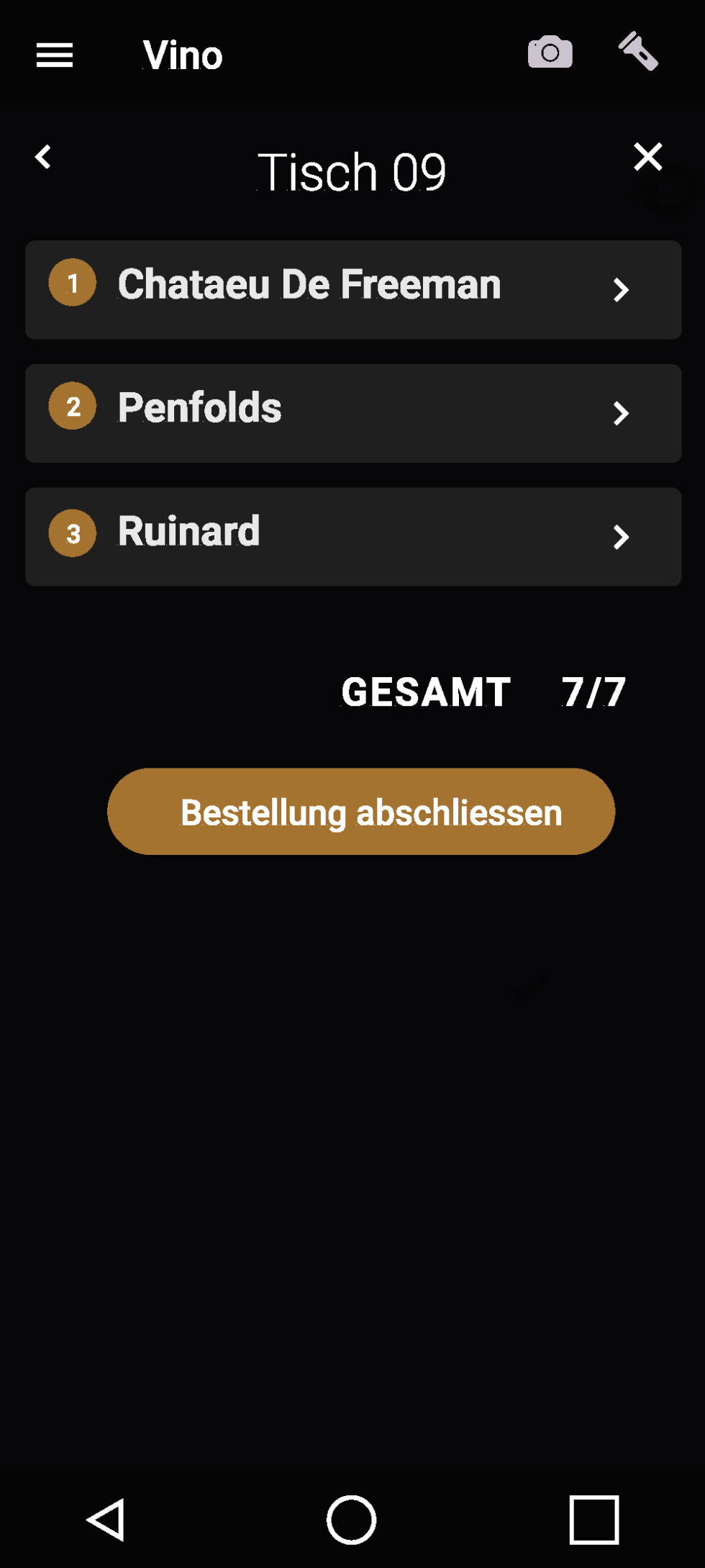
Task: Open the Chataeu De Freeman item
Action: tap(352, 289)
